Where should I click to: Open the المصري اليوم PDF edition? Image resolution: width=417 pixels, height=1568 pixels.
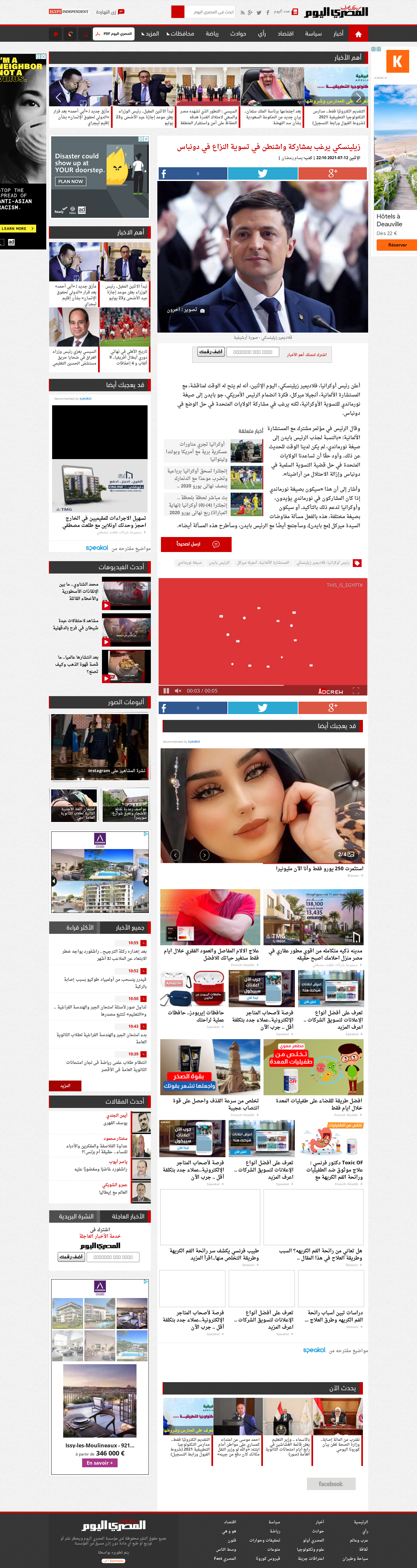pyautogui.click(x=114, y=34)
